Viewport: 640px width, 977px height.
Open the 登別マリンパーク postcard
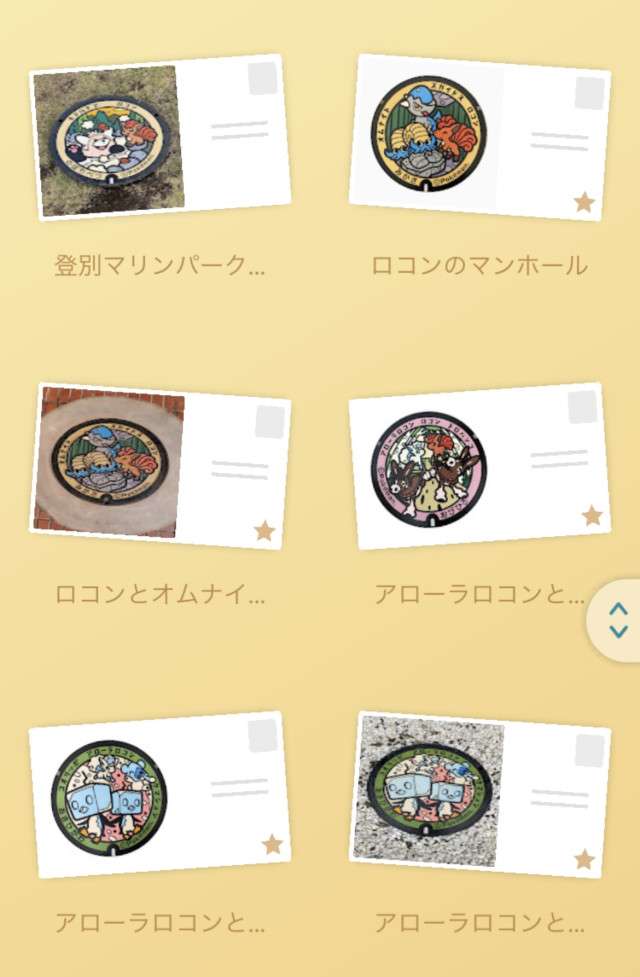tap(160, 138)
